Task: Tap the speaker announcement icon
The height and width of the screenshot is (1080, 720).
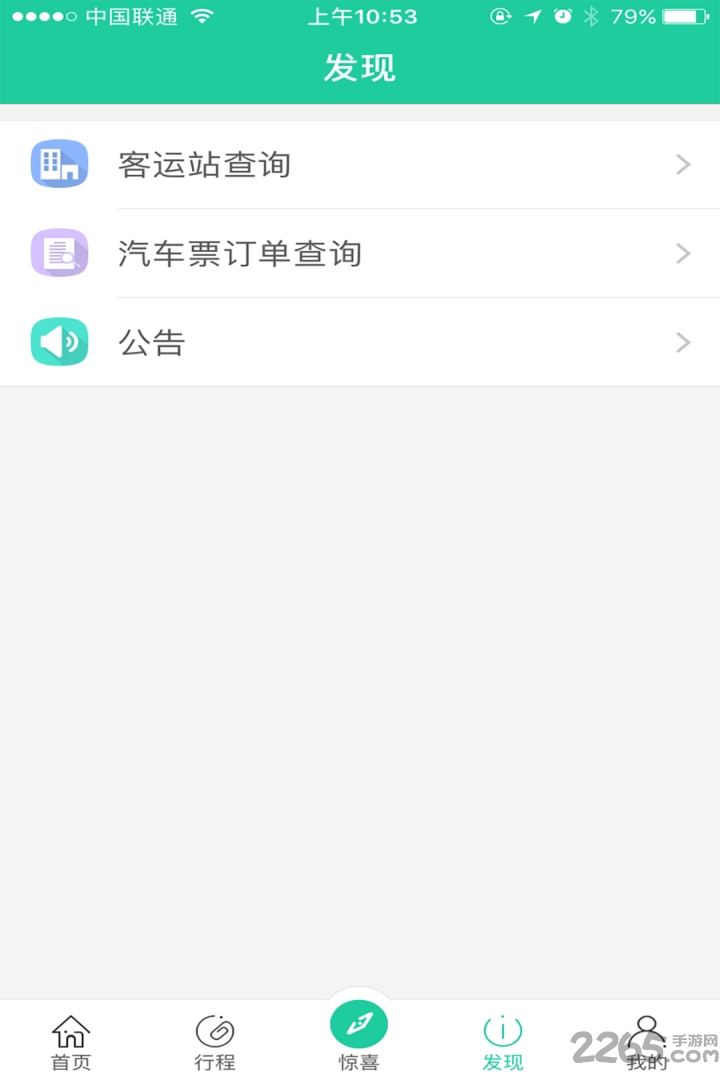Action: pyautogui.click(x=59, y=342)
